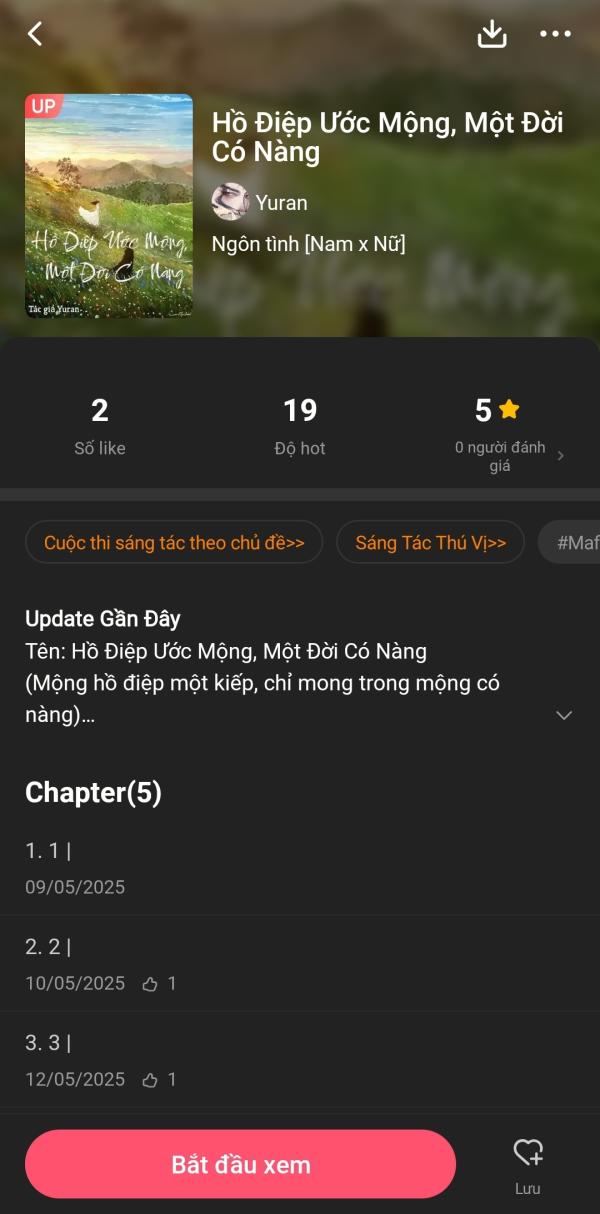Open chapter 2 dated 10/05/2025
Image resolution: width=600 pixels, height=1214 pixels.
[300, 963]
